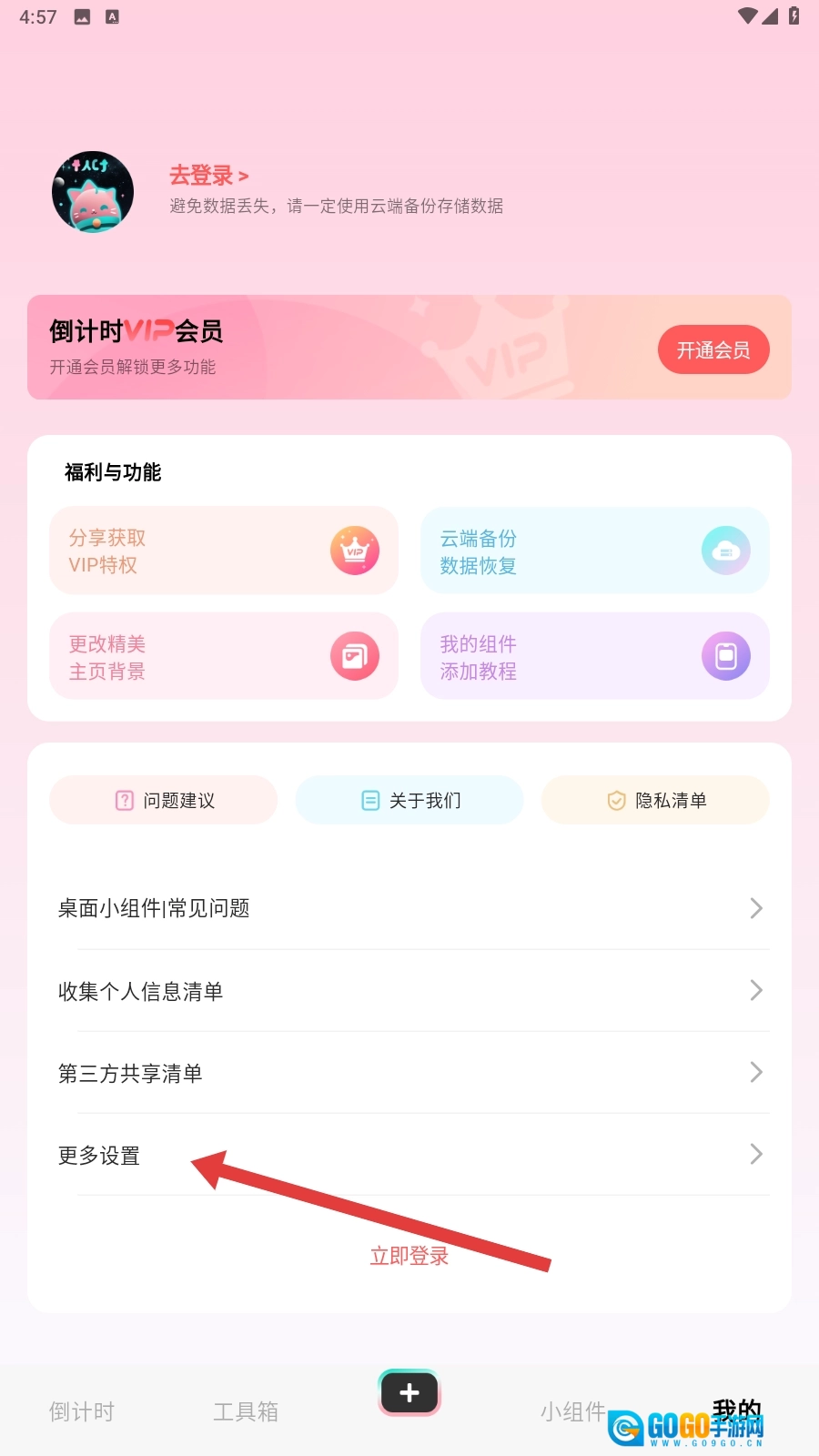
Task: Select the 问题建议 chip
Action: [164, 800]
